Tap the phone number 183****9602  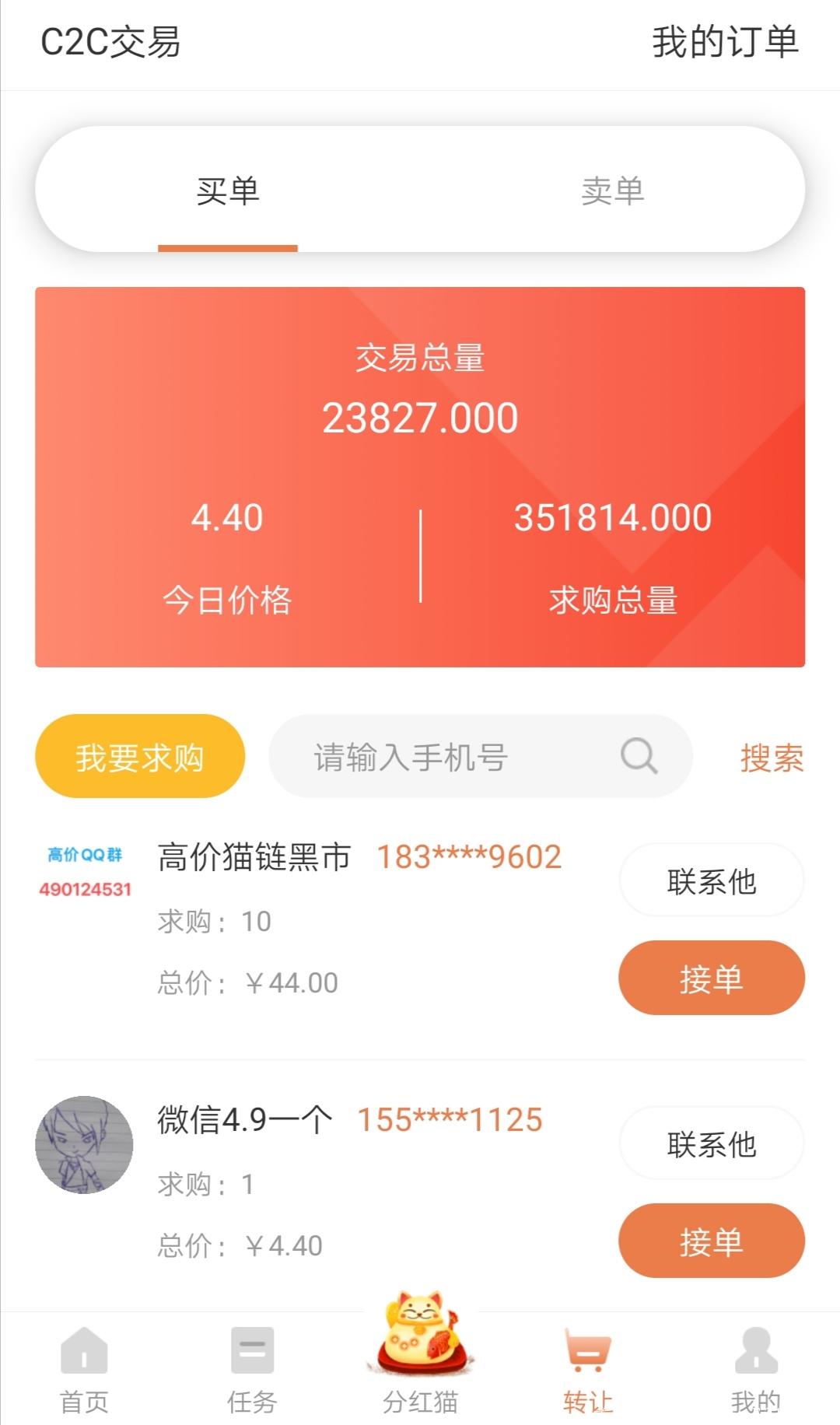coord(468,857)
